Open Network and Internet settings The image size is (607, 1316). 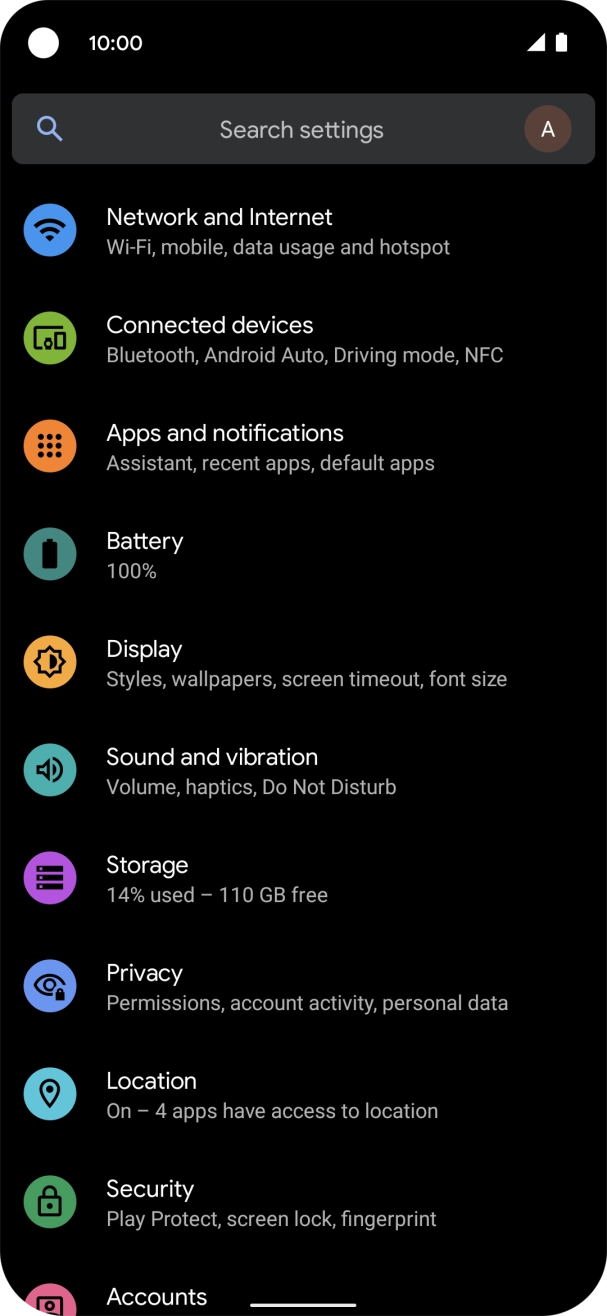click(303, 231)
